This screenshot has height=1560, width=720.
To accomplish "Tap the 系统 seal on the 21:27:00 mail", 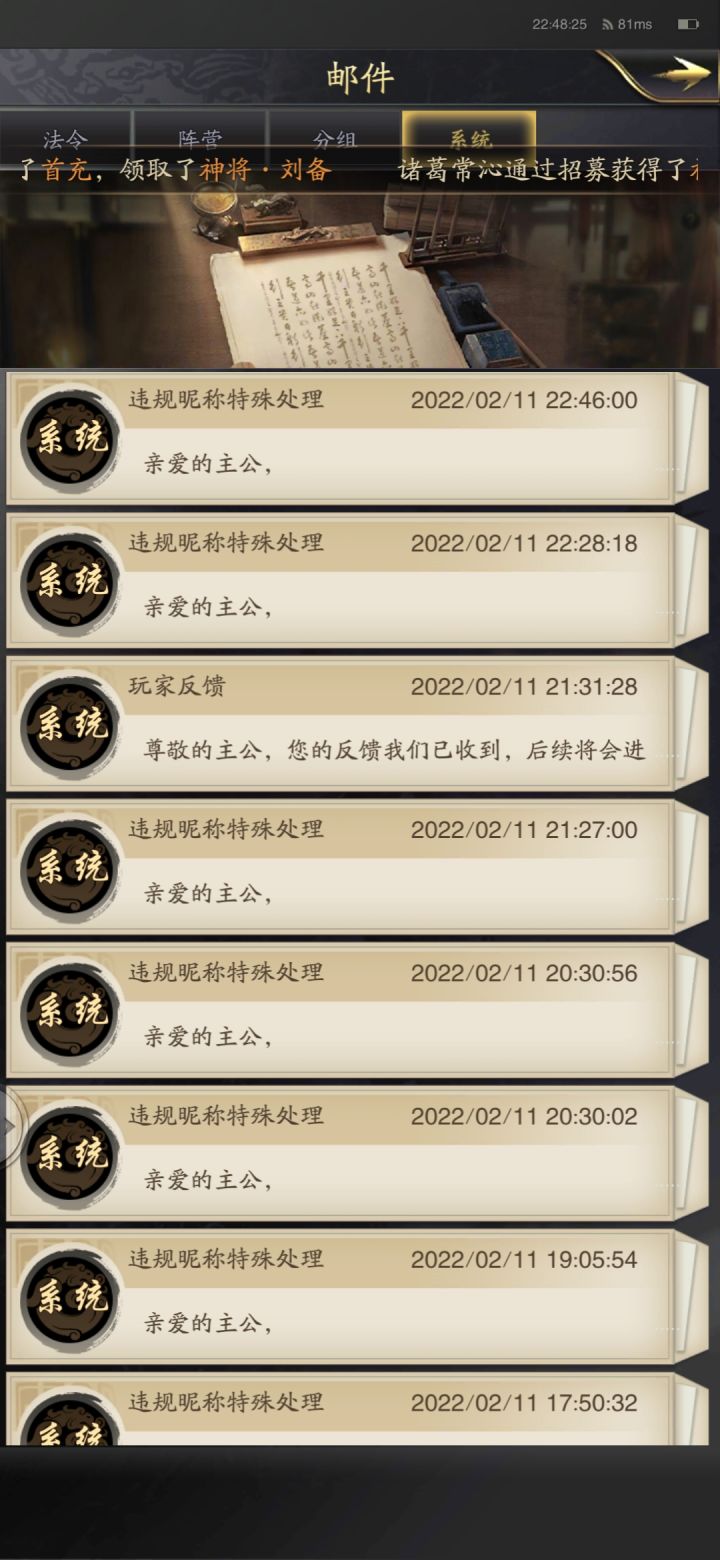I will [x=68, y=868].
